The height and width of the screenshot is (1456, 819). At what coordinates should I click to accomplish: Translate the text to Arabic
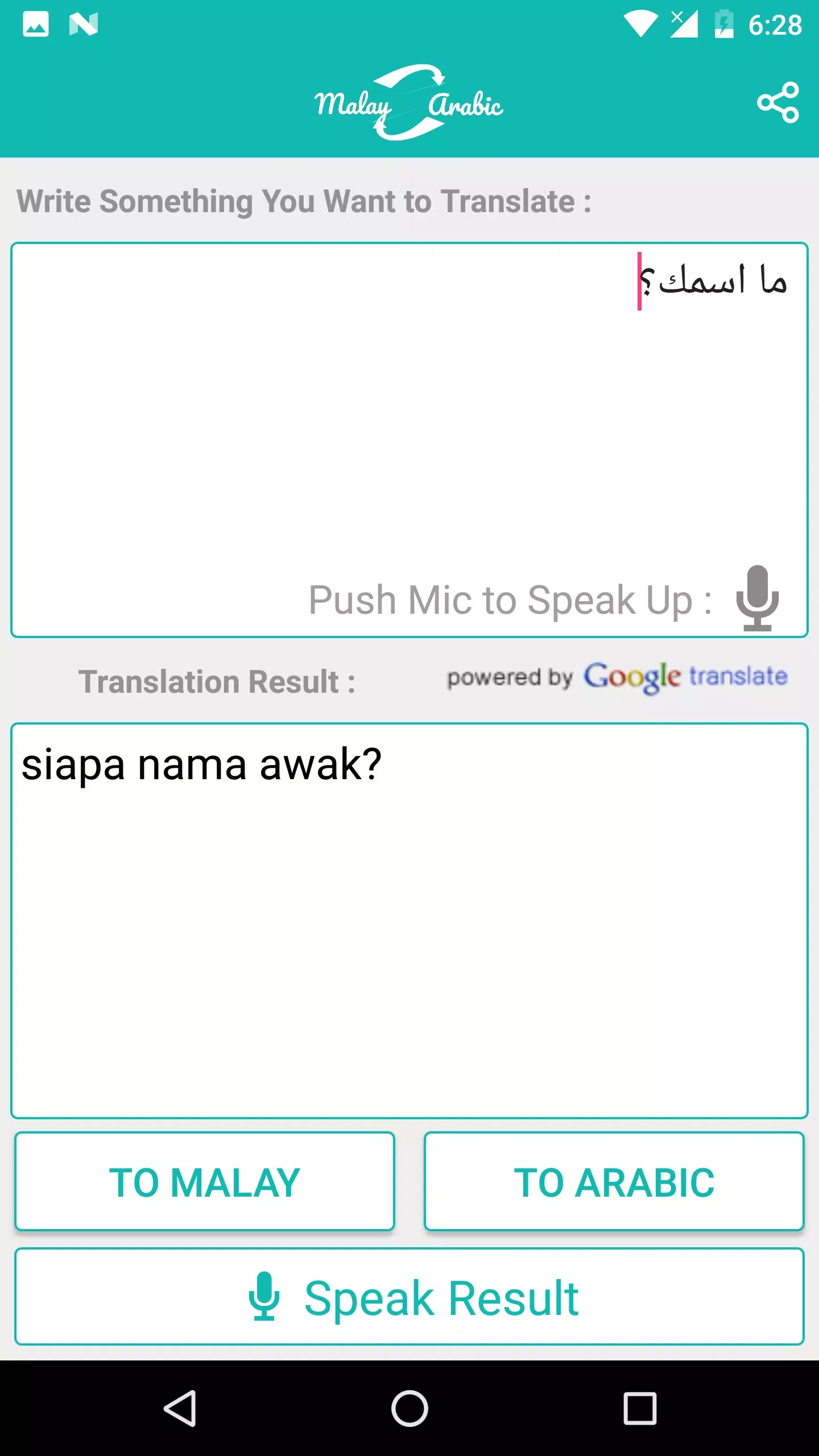(614, 1182)
